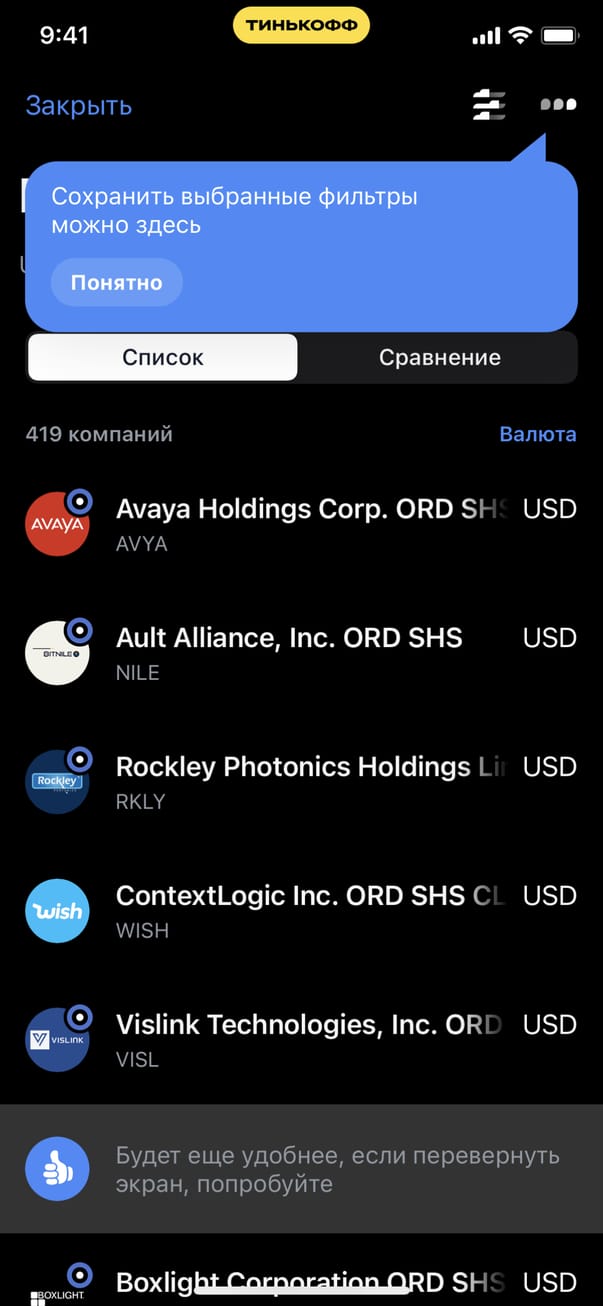Tap the Валюта column link
The width and height of the screenshot is (603, 1306).
tap(537, 434)
